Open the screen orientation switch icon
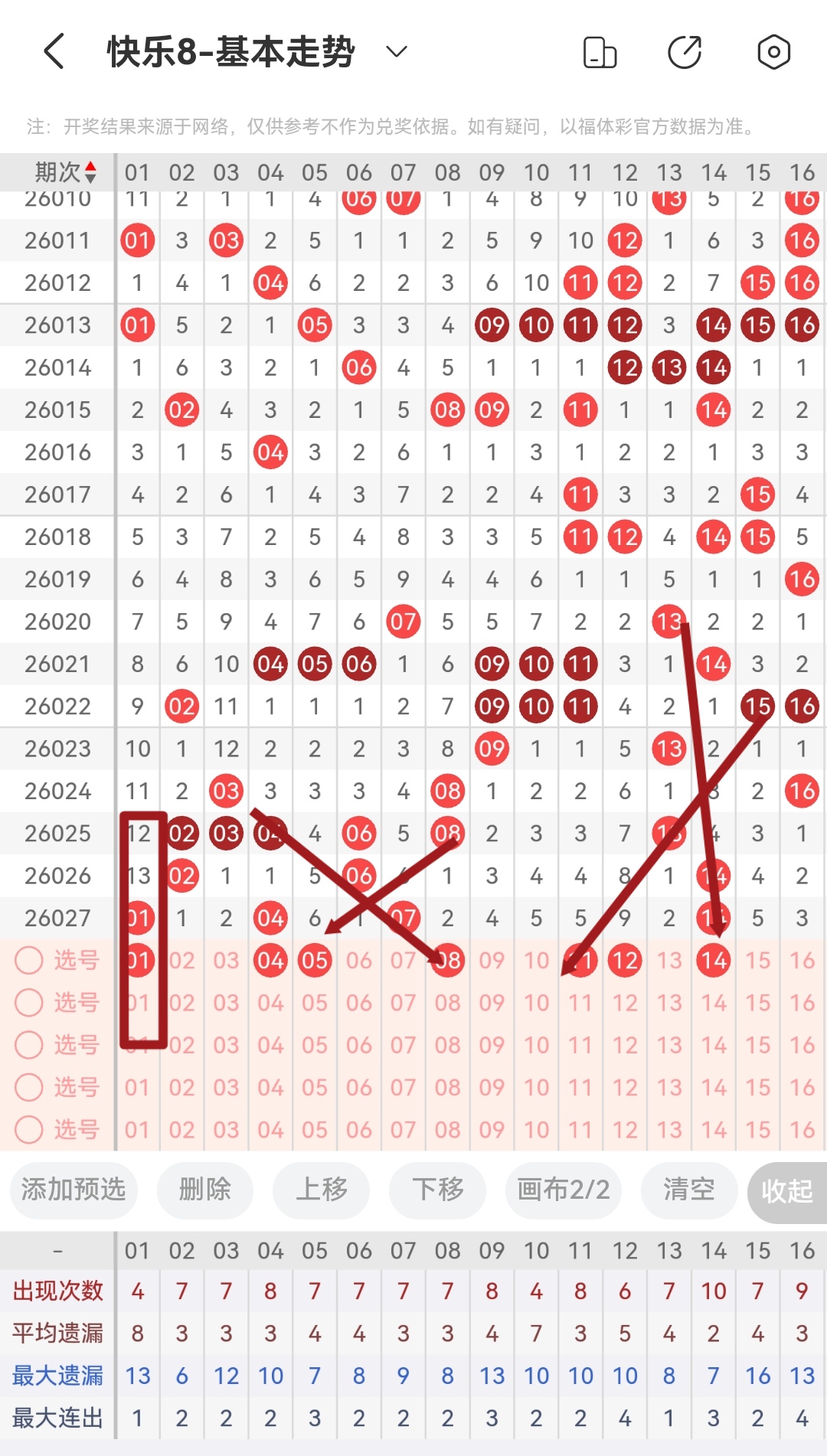The image size is (827, 1456). coord(600,52)
